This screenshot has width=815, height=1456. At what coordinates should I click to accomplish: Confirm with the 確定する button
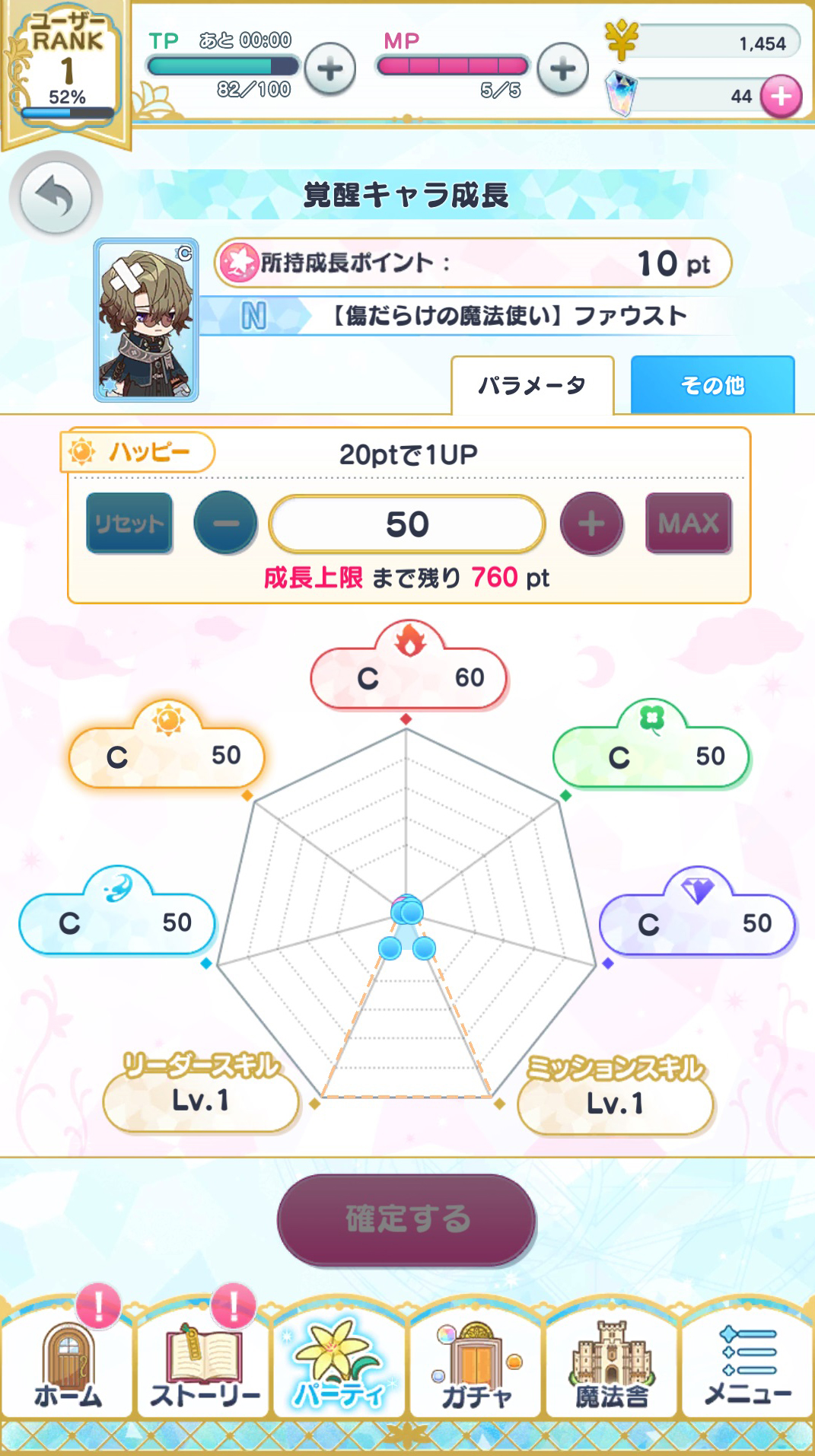(x=407, y=1219)
